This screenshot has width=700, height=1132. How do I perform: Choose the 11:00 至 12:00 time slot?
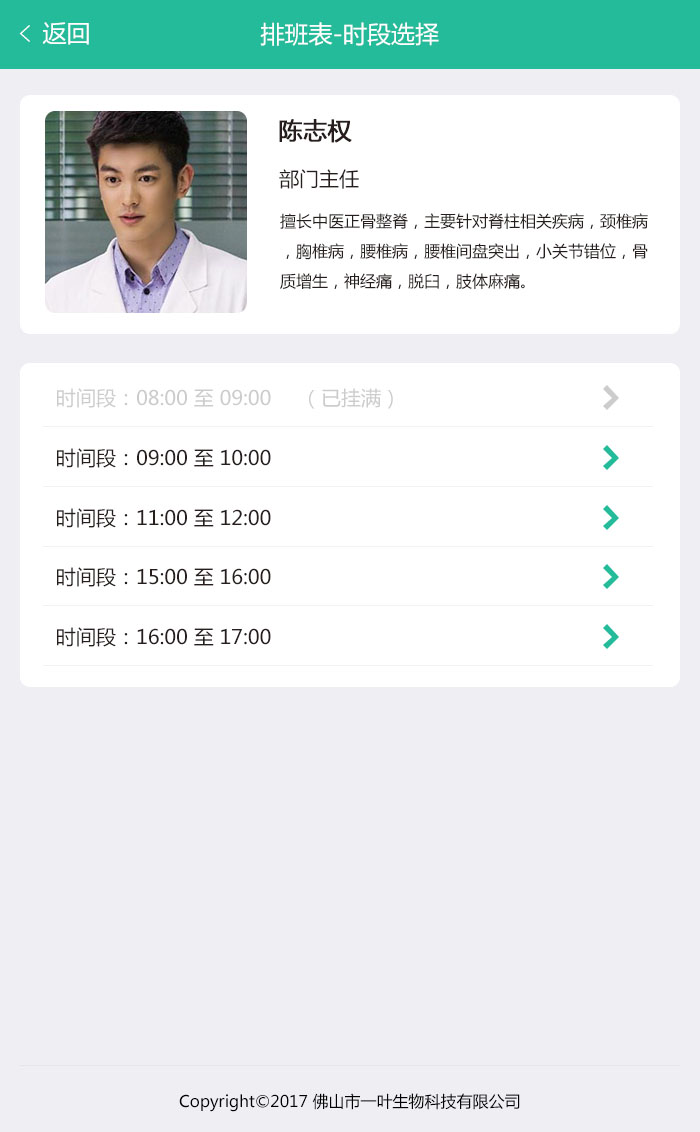(348, 518)
